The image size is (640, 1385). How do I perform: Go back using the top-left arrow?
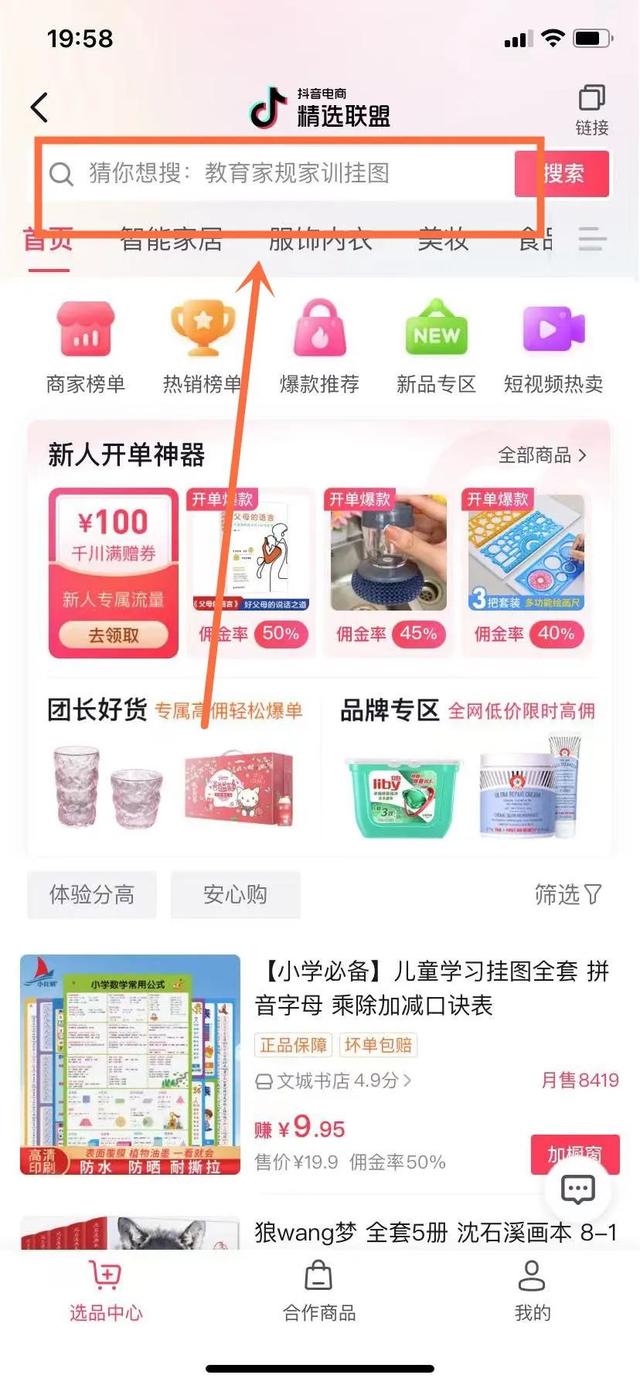(39, 107)
